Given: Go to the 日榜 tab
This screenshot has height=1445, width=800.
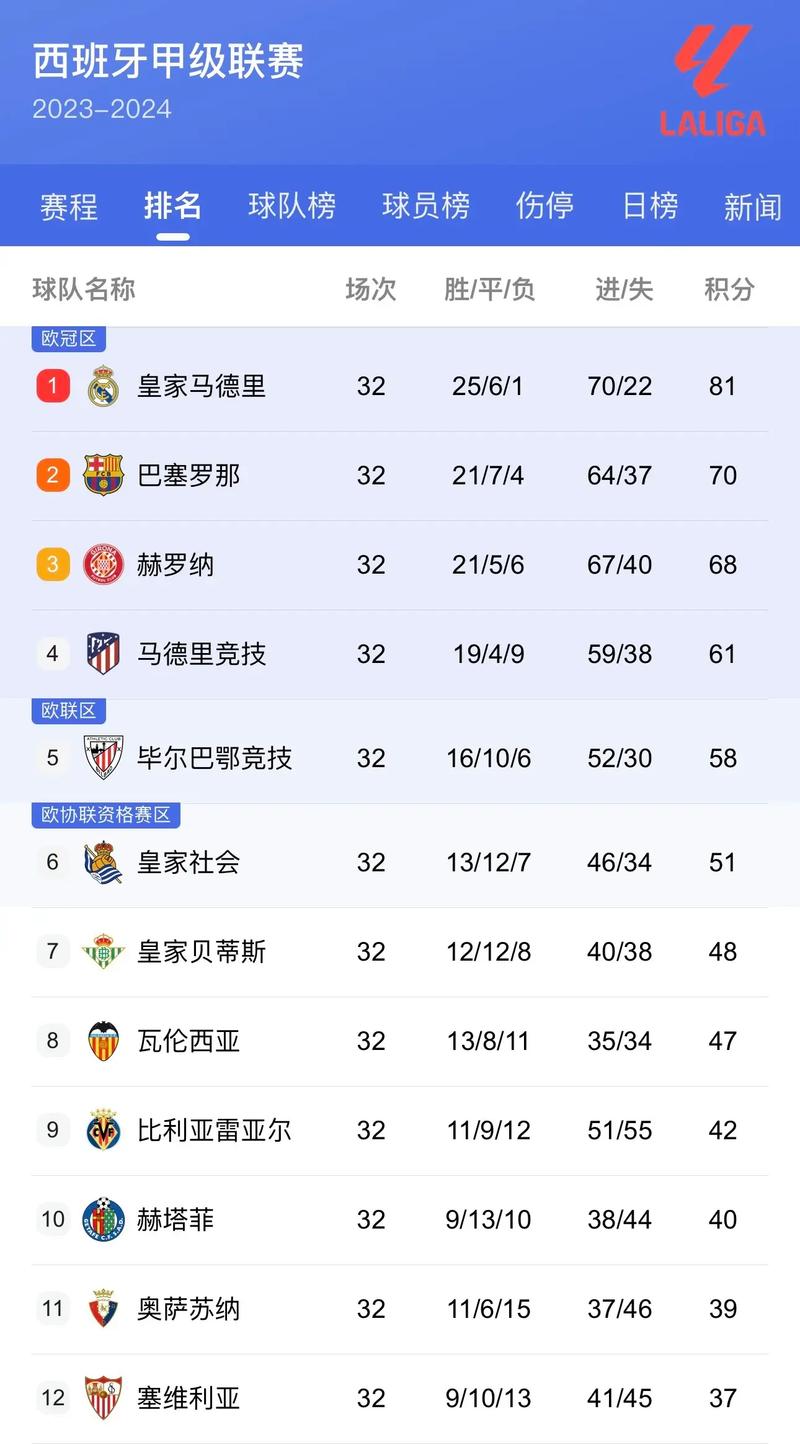Looking at the screenshot, I should pos(650,206).
